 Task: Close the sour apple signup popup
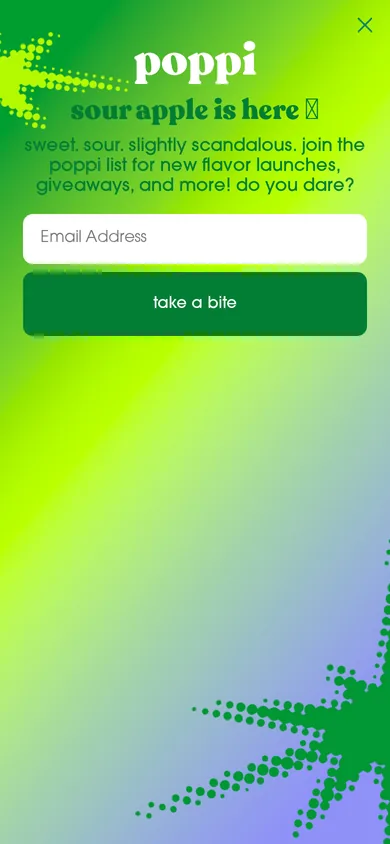pyautogui.click(x=365, y=25)
